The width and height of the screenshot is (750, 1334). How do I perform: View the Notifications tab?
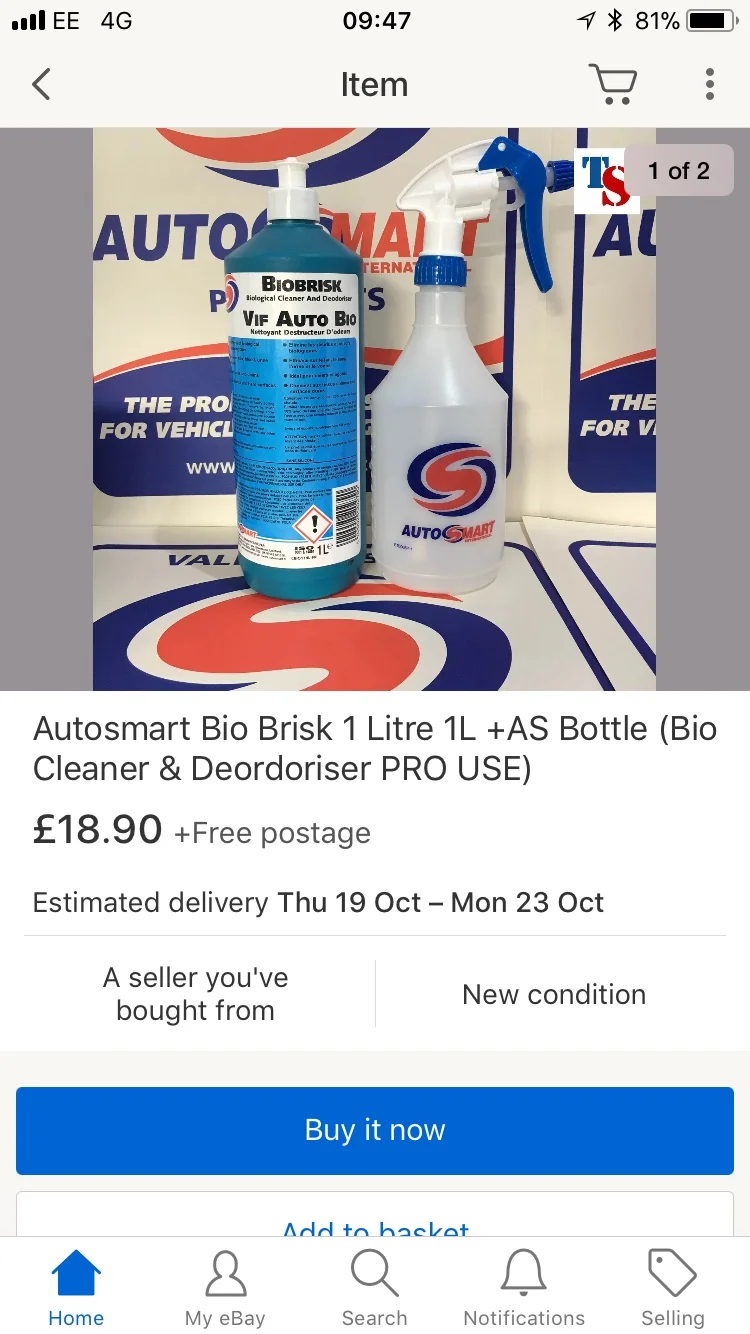524,1288
